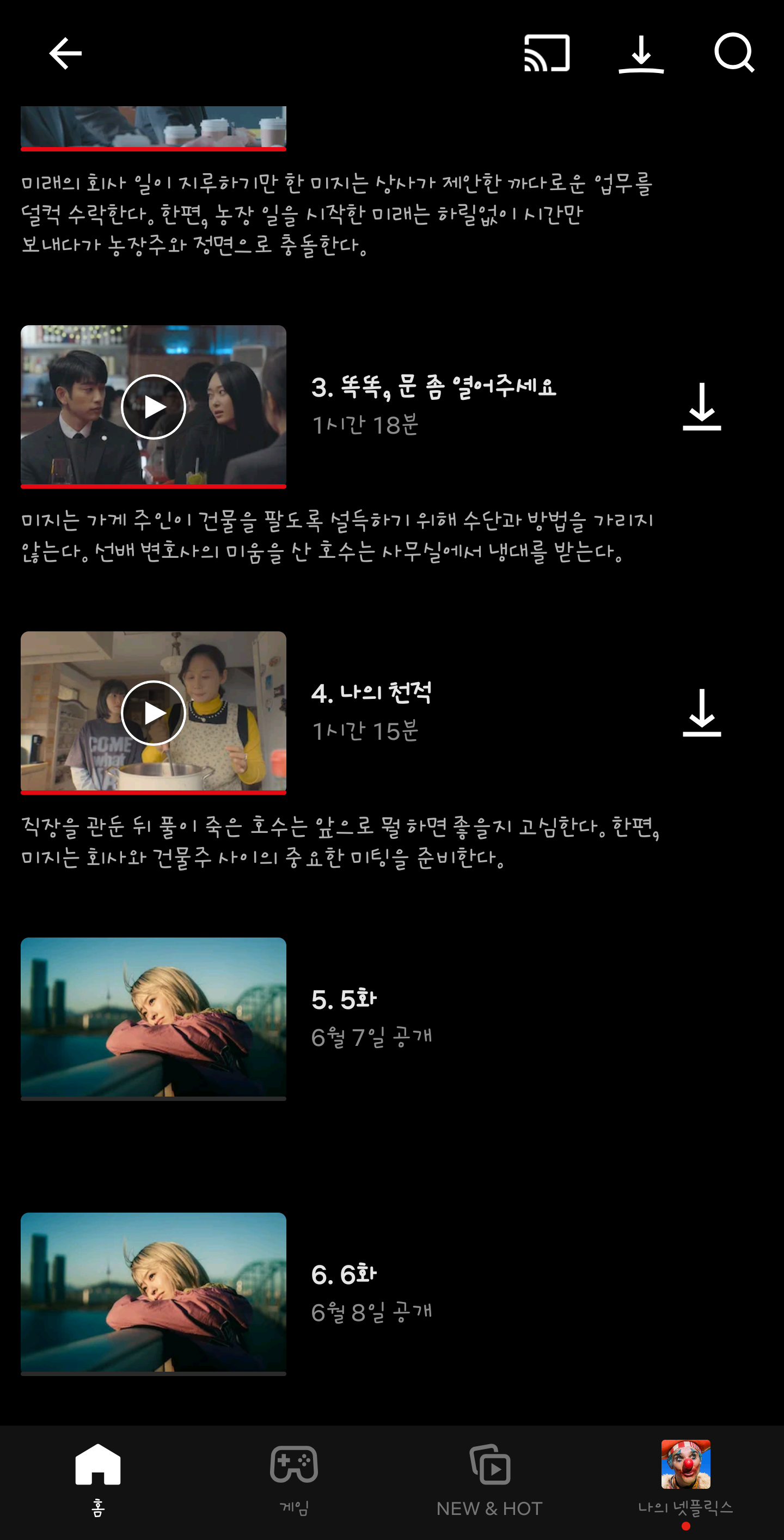The height and width of the screenshot is (1540, 784).
Task: Play episode 4 나의 천적
Action: tap(154, 713)
